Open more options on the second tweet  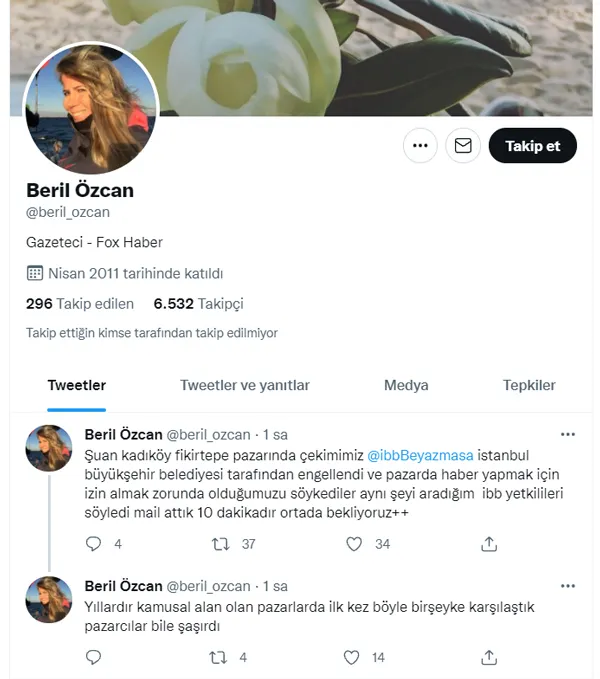click(567, 586)
